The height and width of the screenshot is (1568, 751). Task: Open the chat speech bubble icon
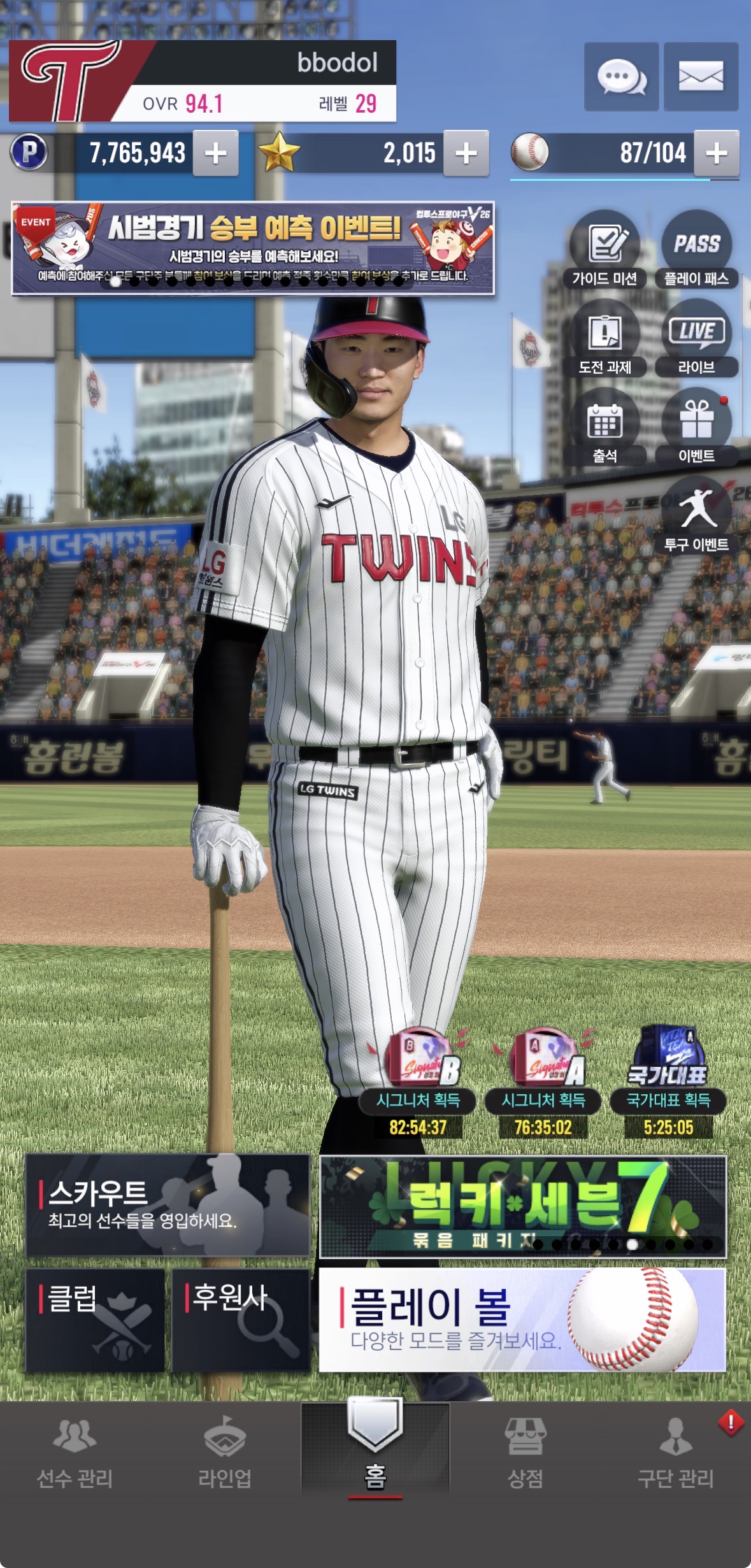click(621, 77)
